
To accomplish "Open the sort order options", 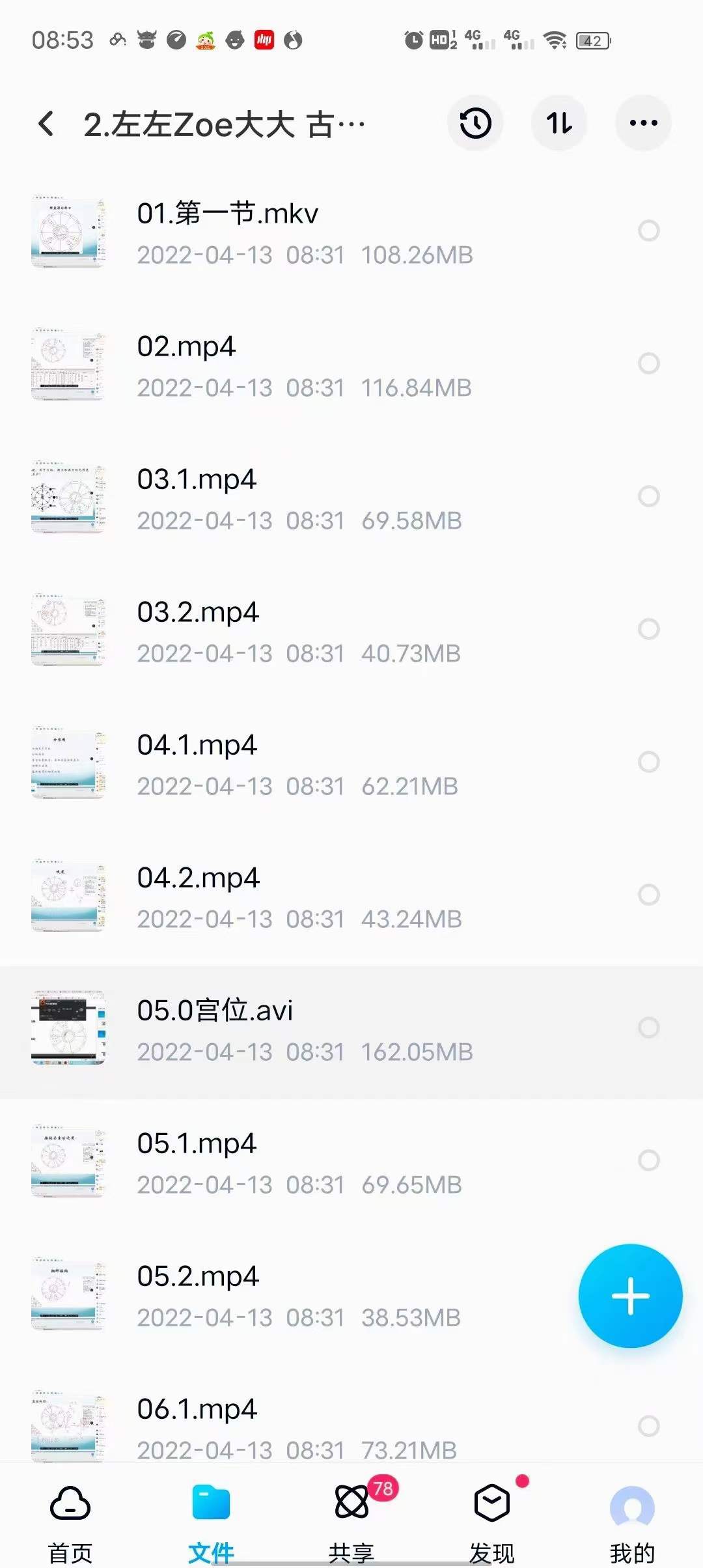I will click(x=559, y=123).
